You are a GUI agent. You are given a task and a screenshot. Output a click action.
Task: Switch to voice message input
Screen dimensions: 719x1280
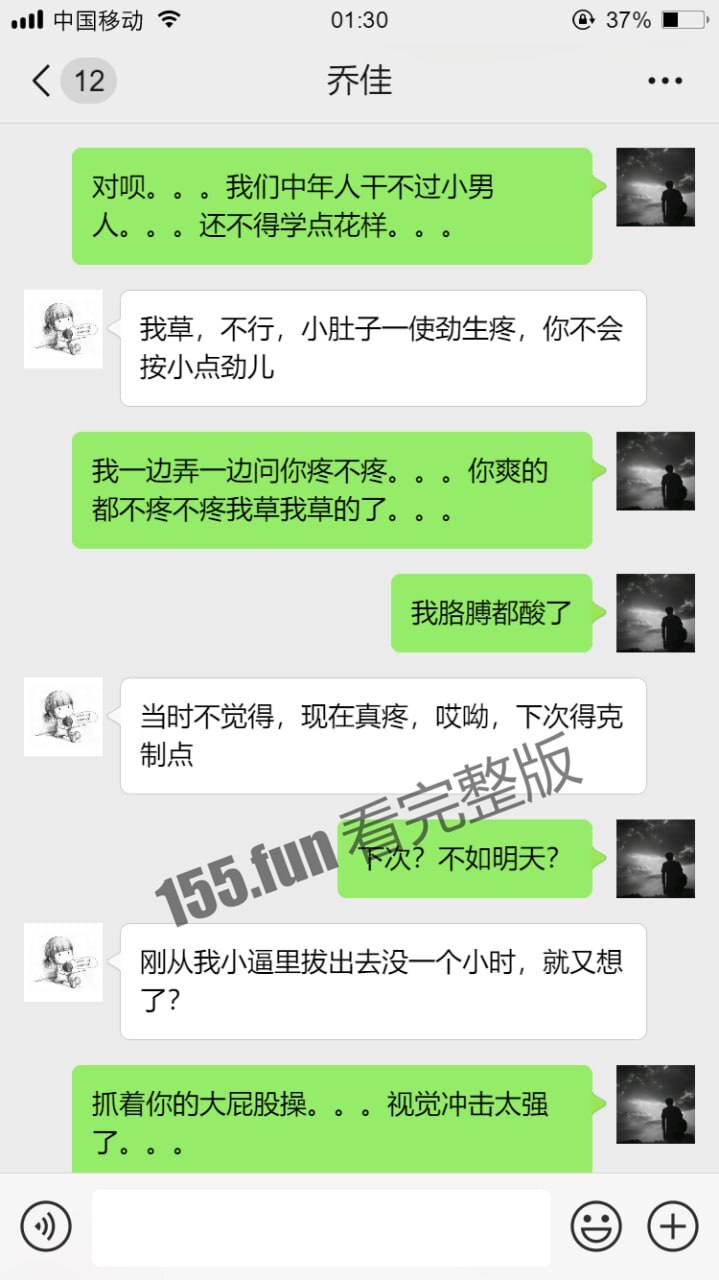46,1226
